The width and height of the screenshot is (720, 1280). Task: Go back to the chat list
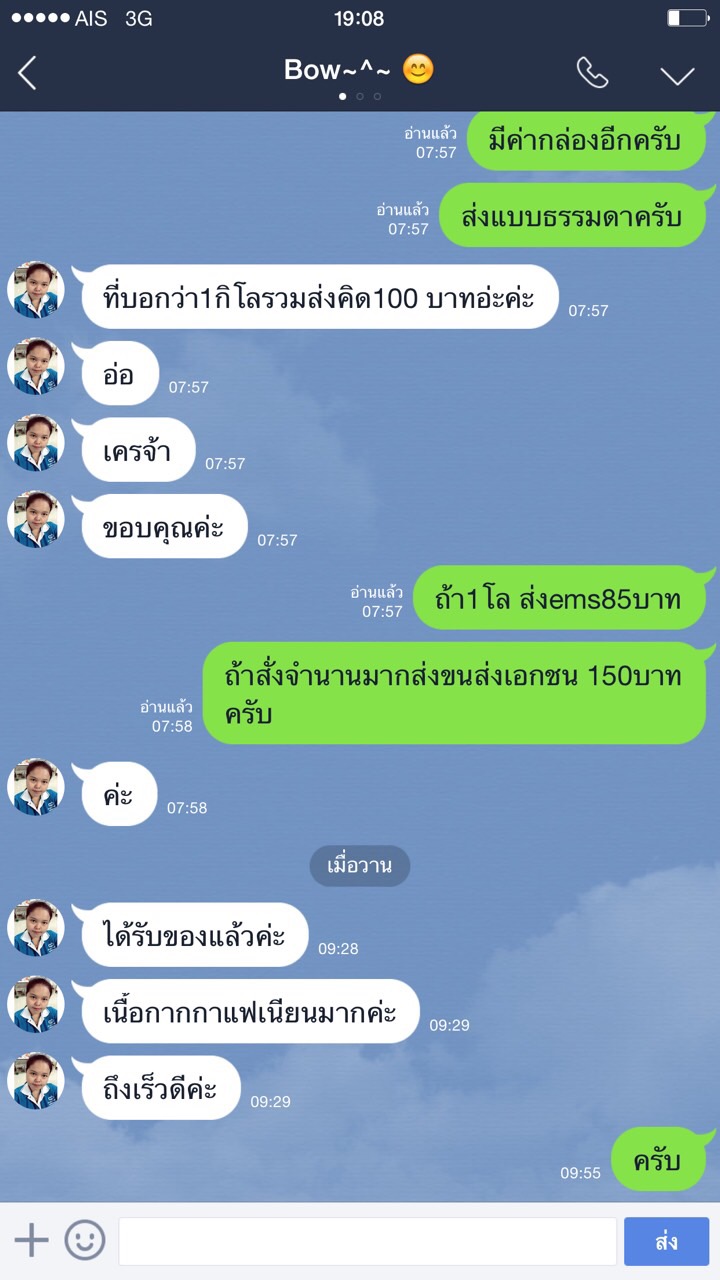(27, 73)
